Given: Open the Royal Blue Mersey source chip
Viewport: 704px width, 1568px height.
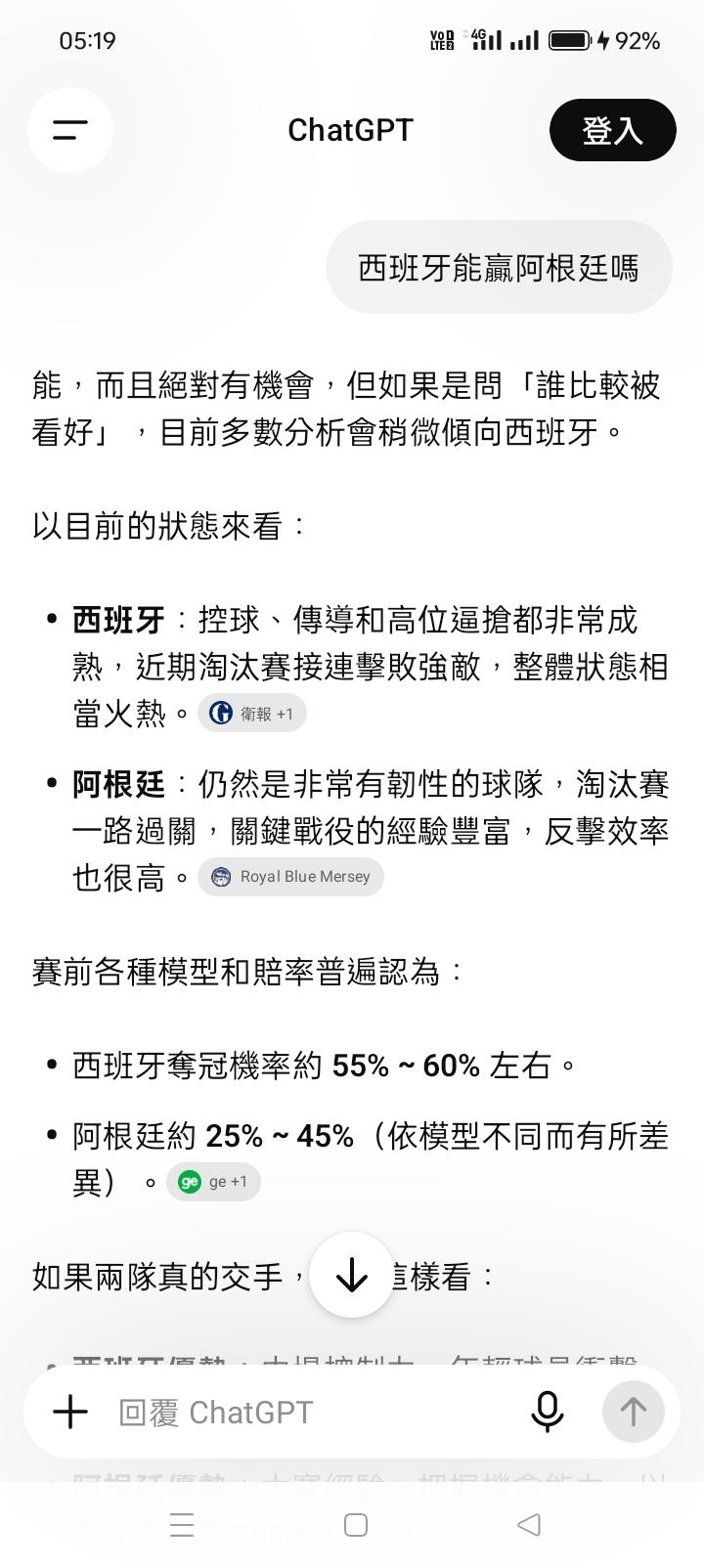Looking at the screenshot, I should [290, 877].
